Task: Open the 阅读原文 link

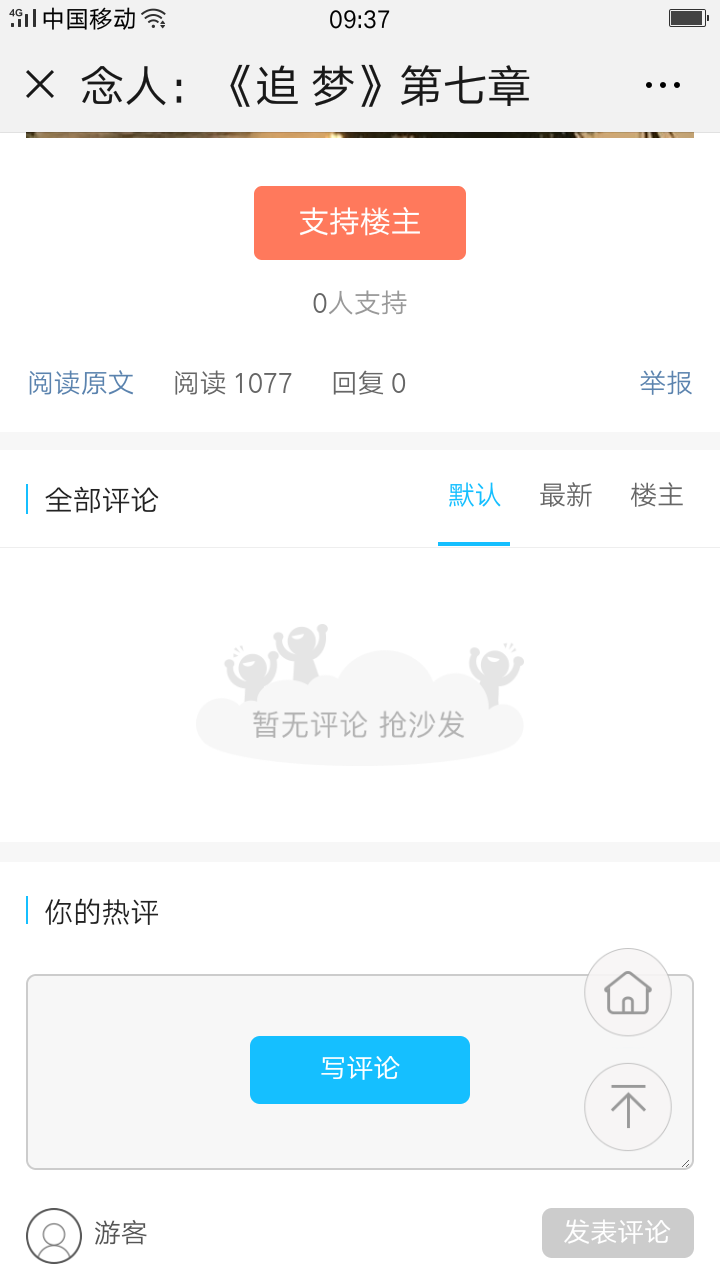Action: pyautogui.click(x=81, y=383)
